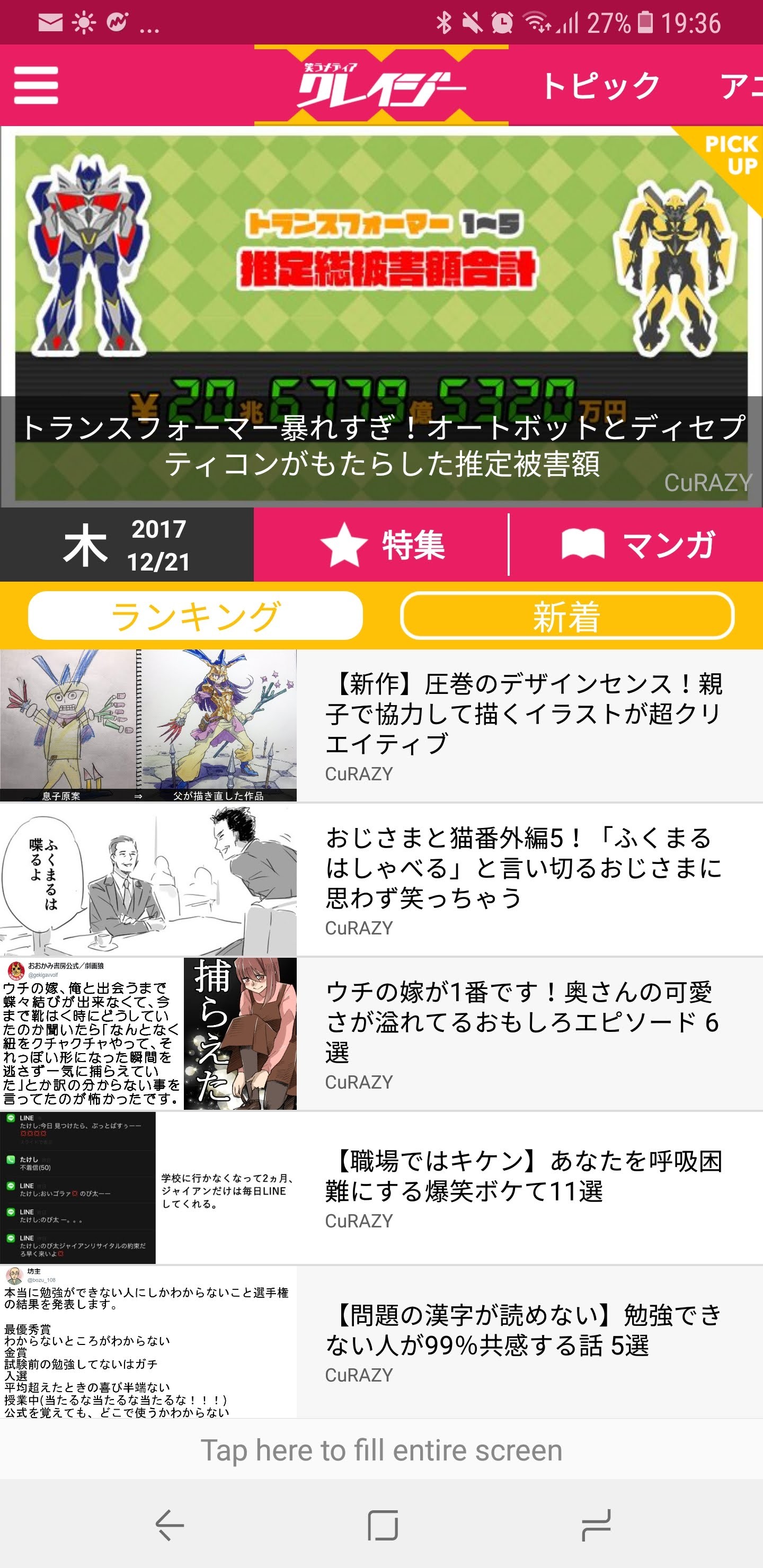This screenshot has width=763, height=1568.
Task: Open the ウチの嫁が1番です article
Action: click(x=381, y=1034)
